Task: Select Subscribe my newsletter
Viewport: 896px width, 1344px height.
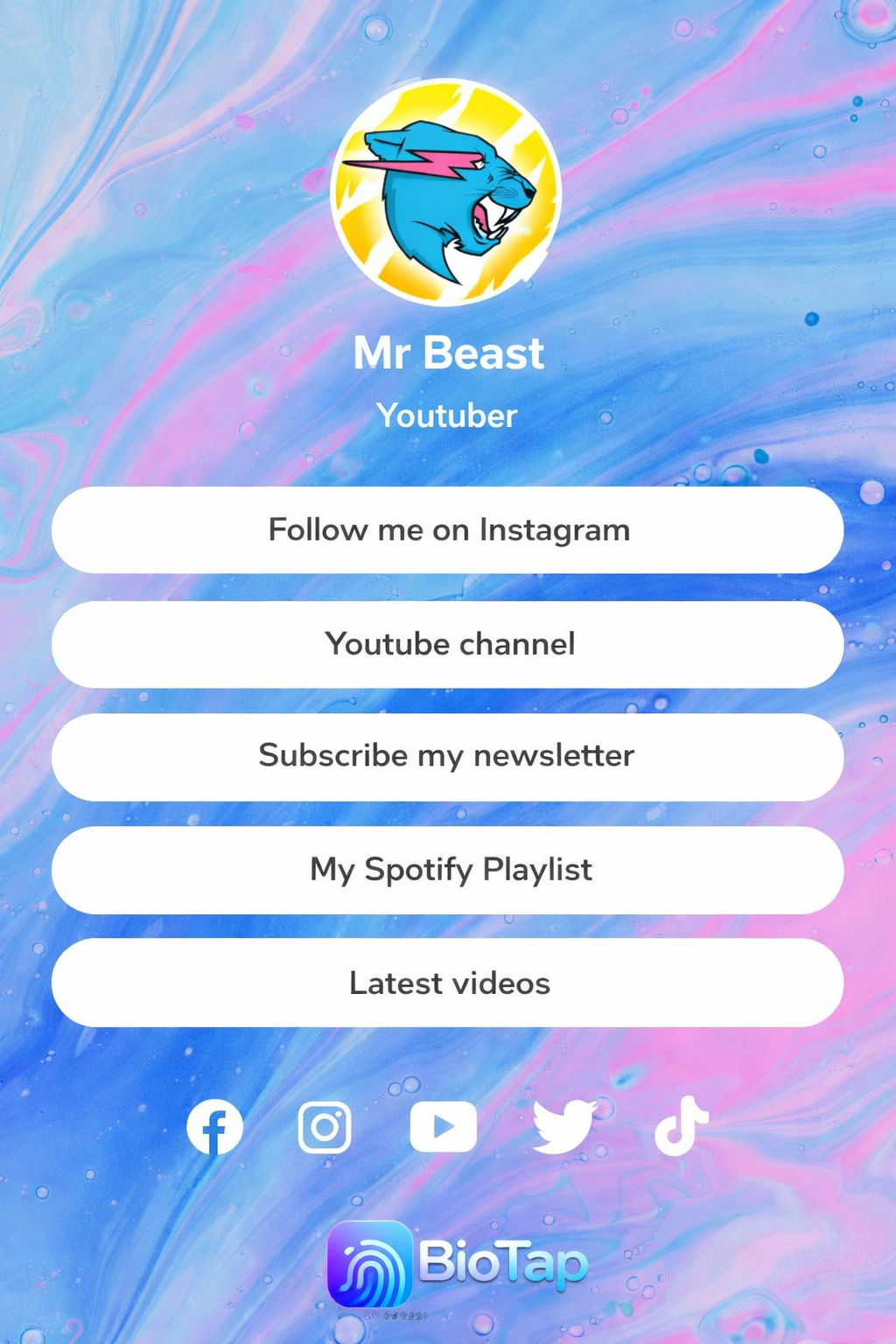Action: tap(448, 757)
